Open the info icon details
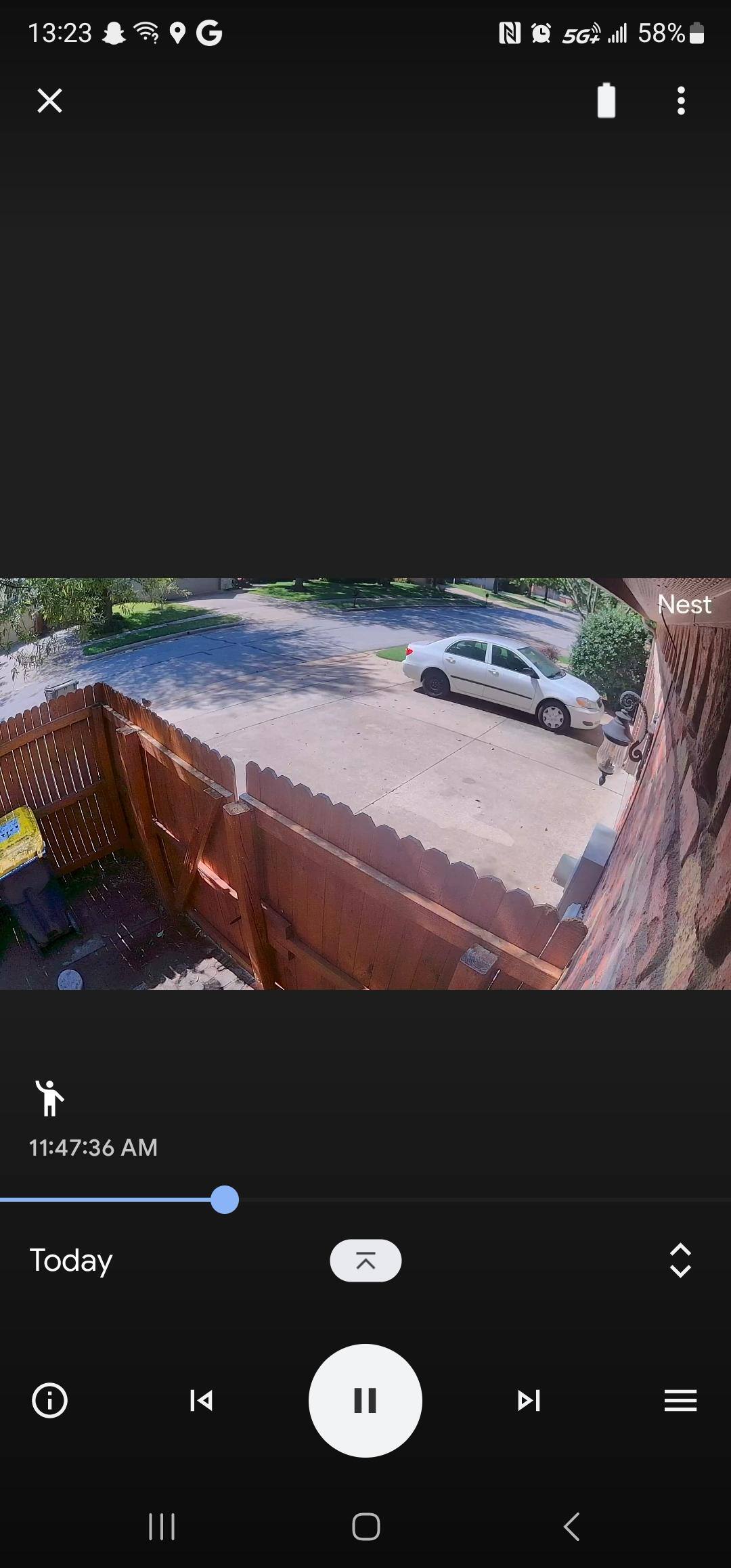 [x=50, y=1400]
